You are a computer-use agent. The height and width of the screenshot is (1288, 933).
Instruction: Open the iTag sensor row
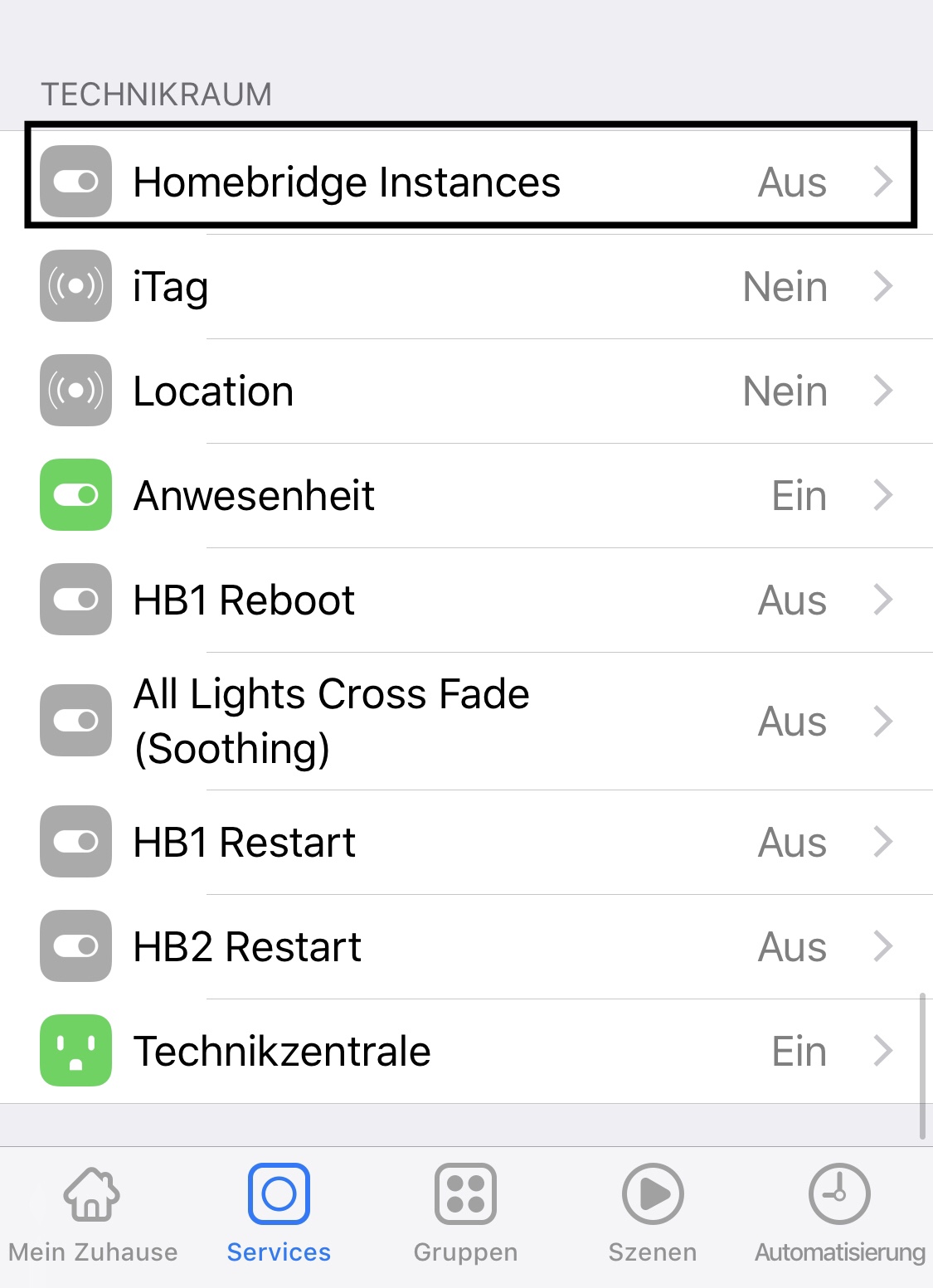pos(469,287)
